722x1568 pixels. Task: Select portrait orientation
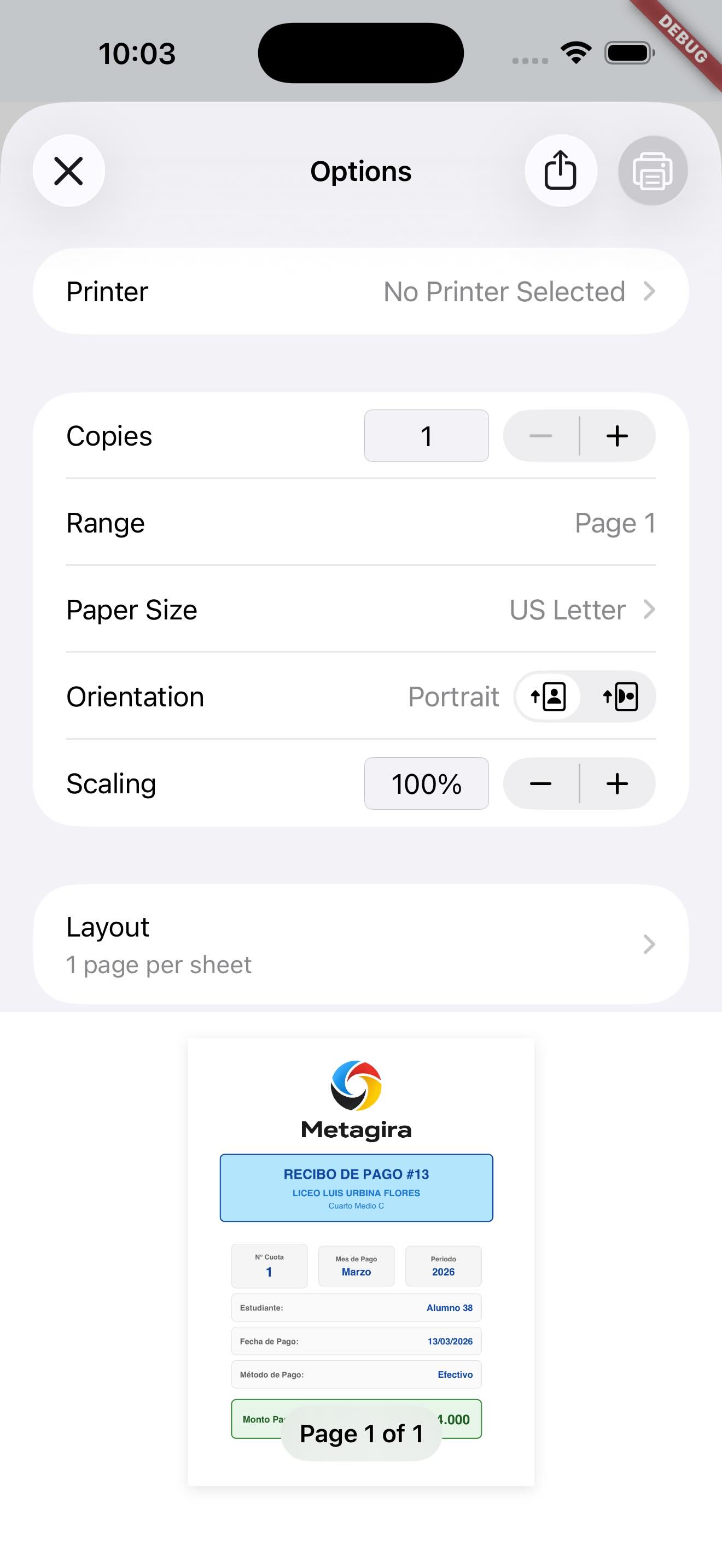(x=549, y=697)
